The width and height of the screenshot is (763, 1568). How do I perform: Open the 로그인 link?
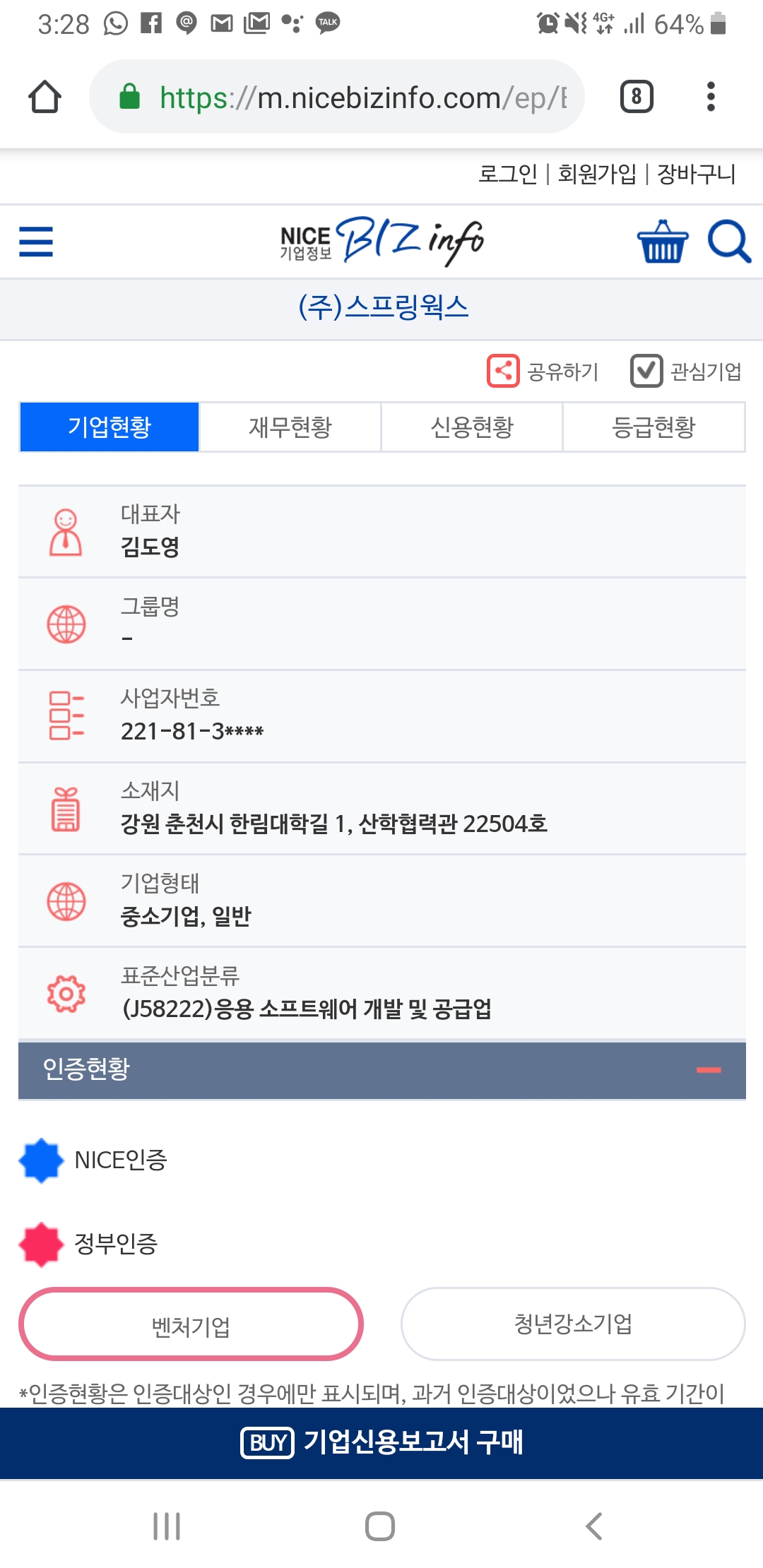click(507, 174)
